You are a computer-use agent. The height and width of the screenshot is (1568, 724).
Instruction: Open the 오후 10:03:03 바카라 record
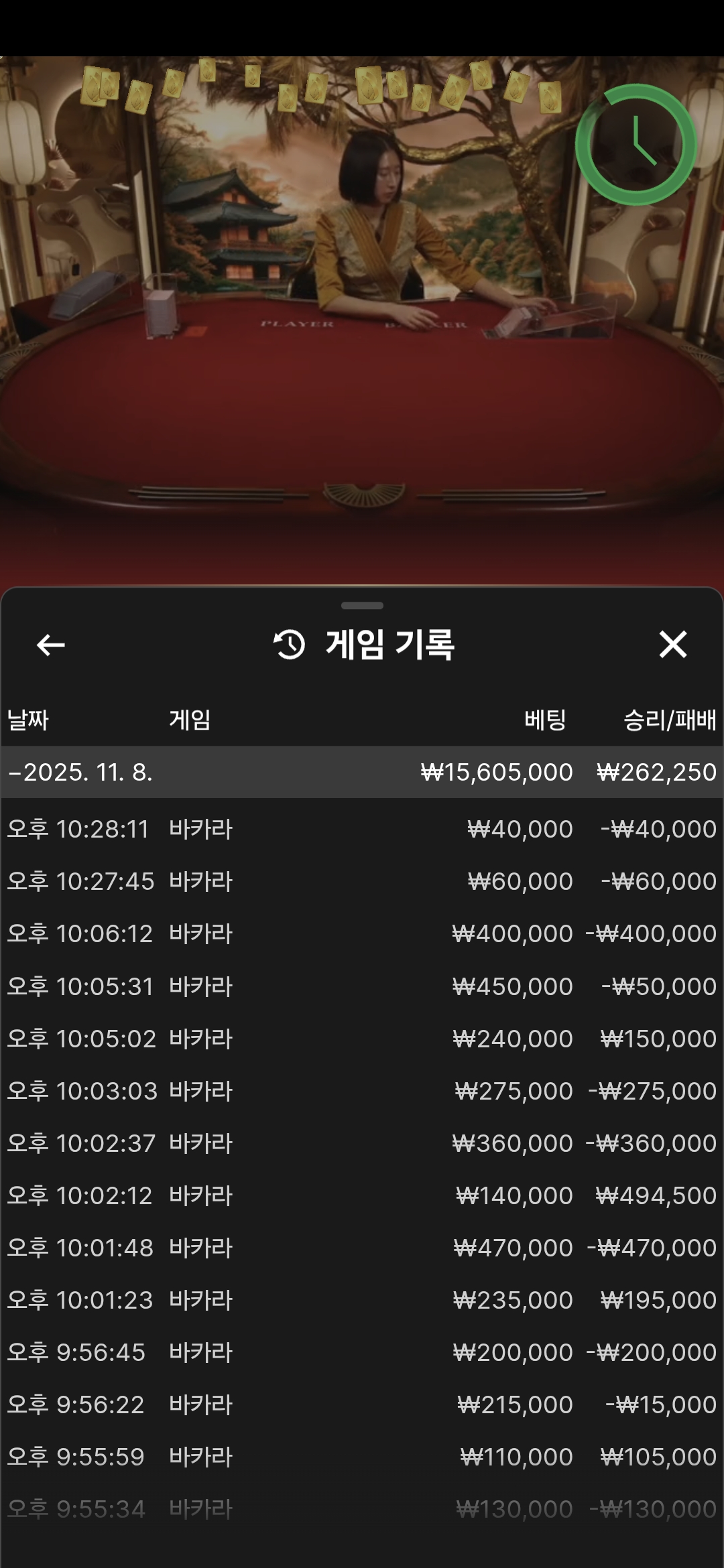(x=362, y=1091)
